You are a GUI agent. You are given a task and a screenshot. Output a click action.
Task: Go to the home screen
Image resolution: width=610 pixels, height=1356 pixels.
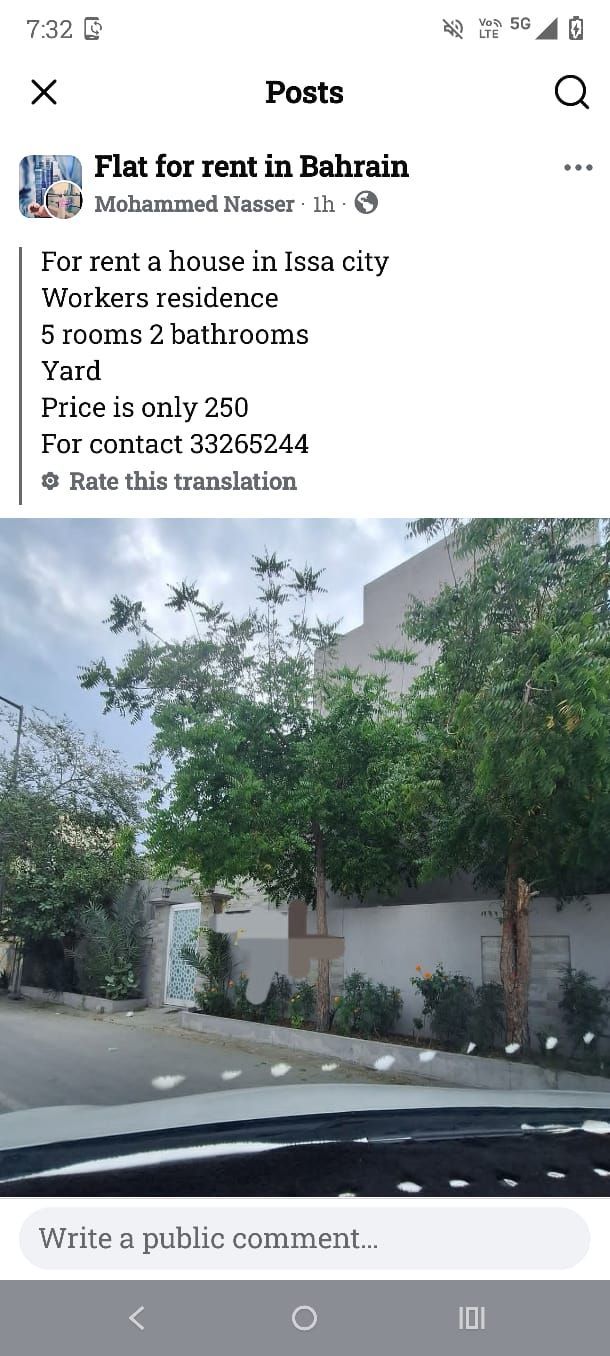[304, 1318]
